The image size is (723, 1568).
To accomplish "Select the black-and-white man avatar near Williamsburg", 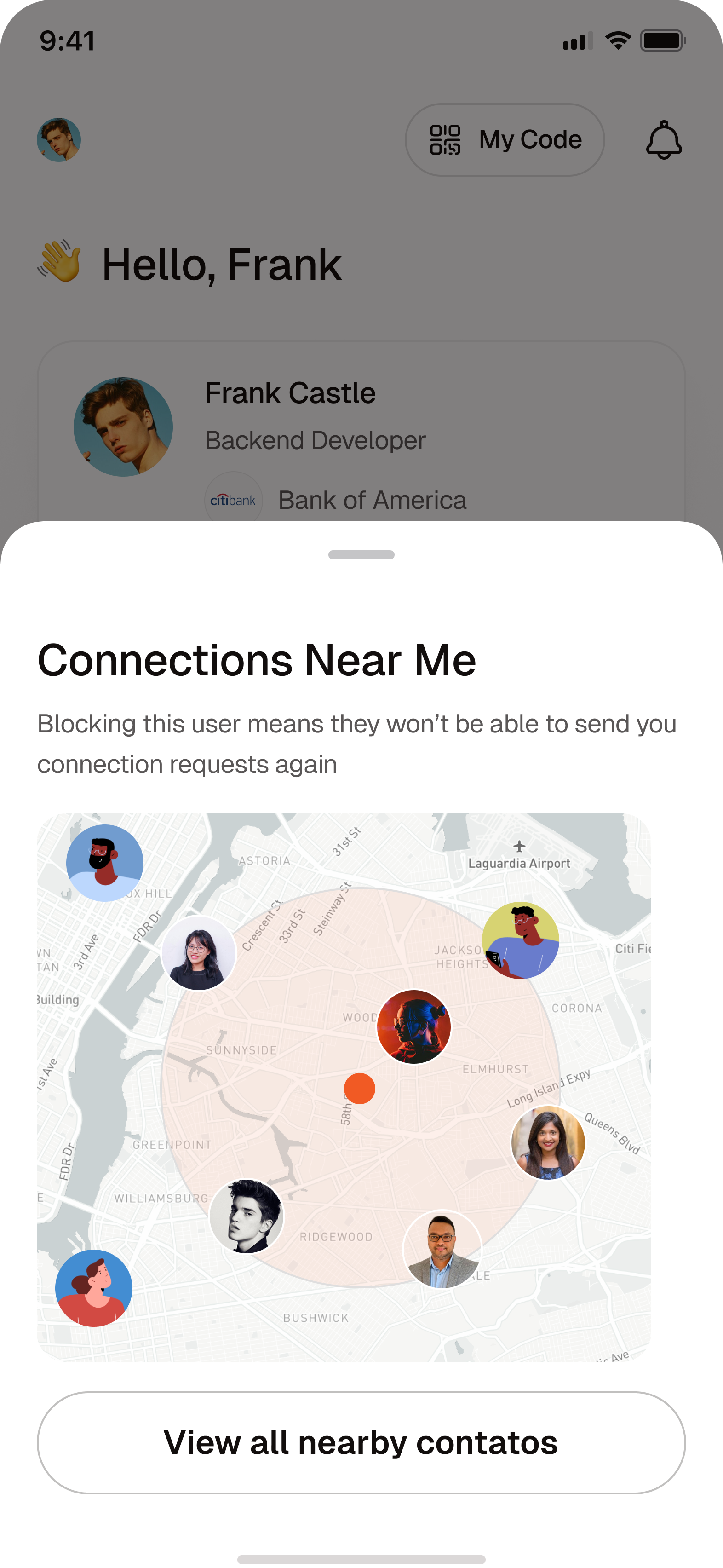I will click(247, 1216).
